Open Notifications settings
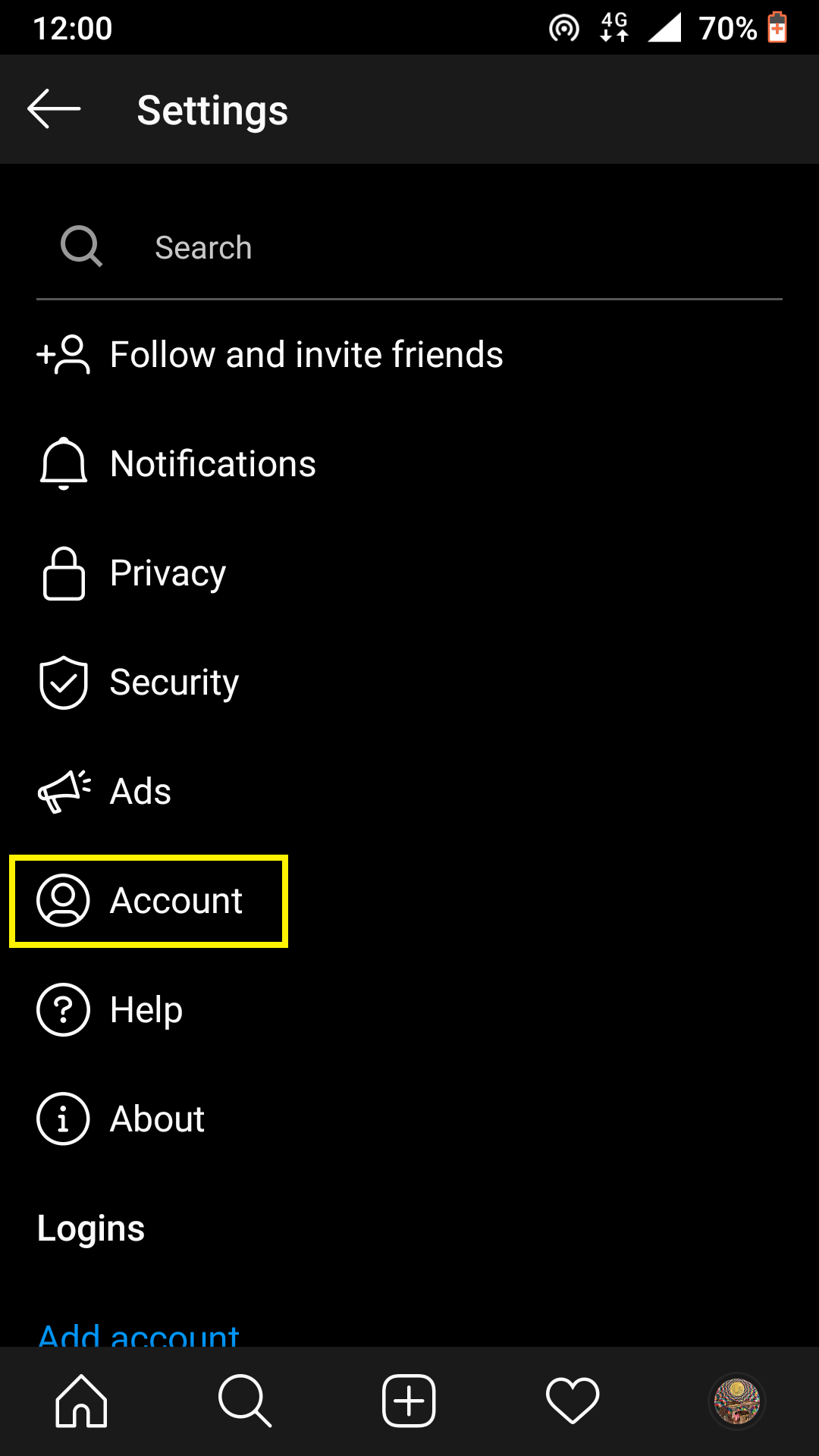Viewport: 819px width, 1456px height. click(x=409, y=464)
